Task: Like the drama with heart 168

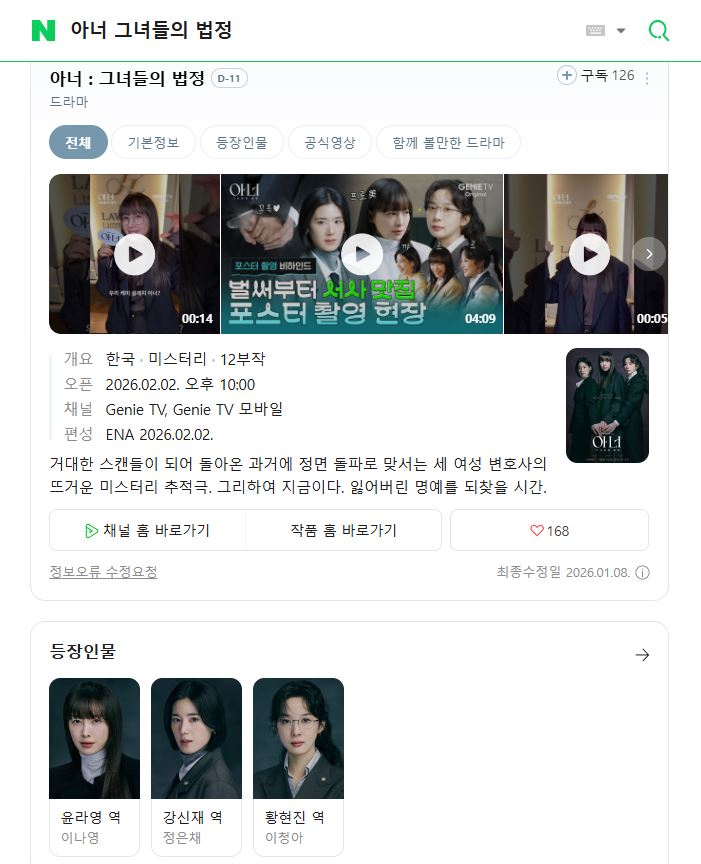Action: point(549,530)
